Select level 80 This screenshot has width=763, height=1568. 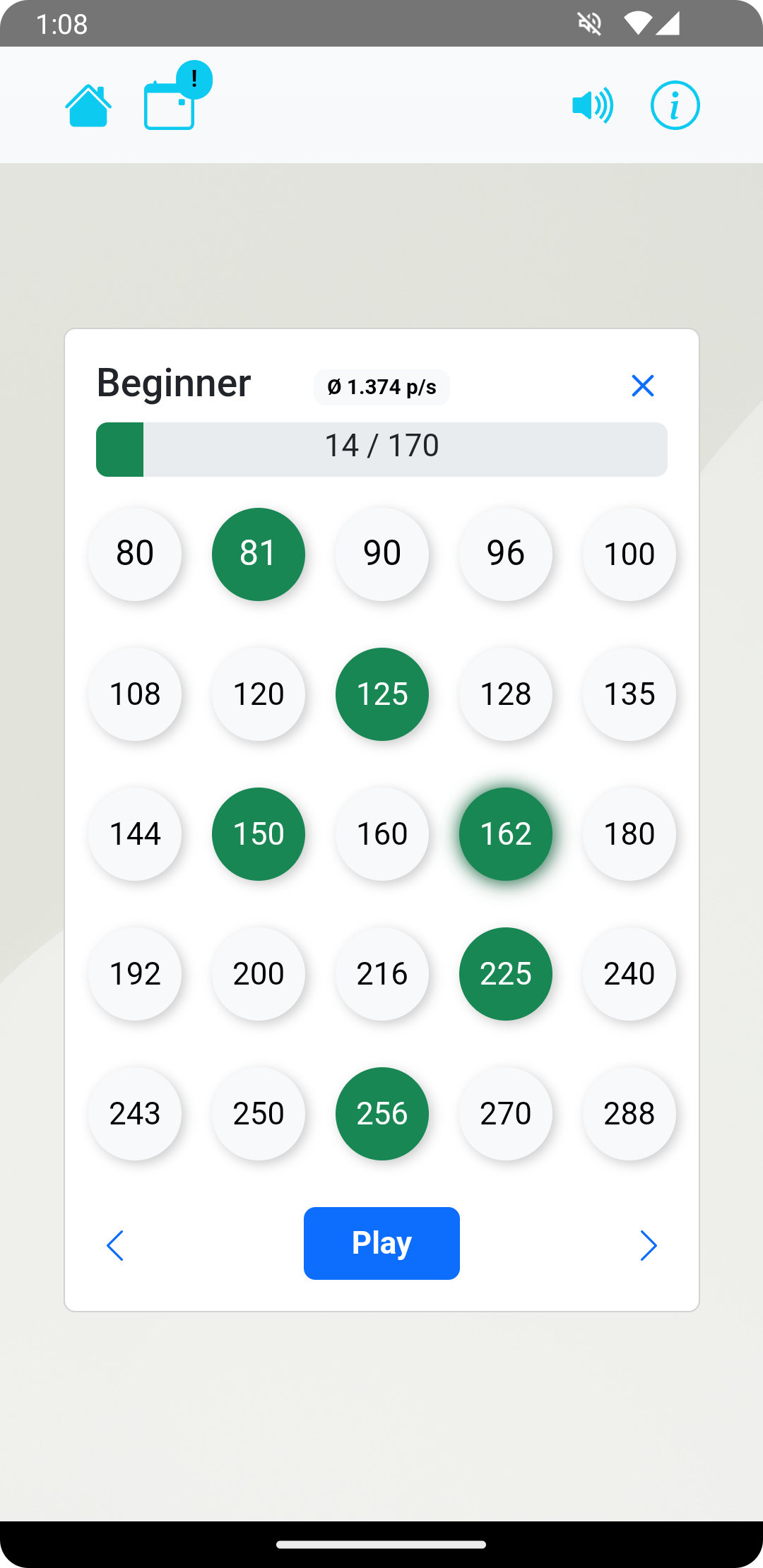[x=135, y=554]
